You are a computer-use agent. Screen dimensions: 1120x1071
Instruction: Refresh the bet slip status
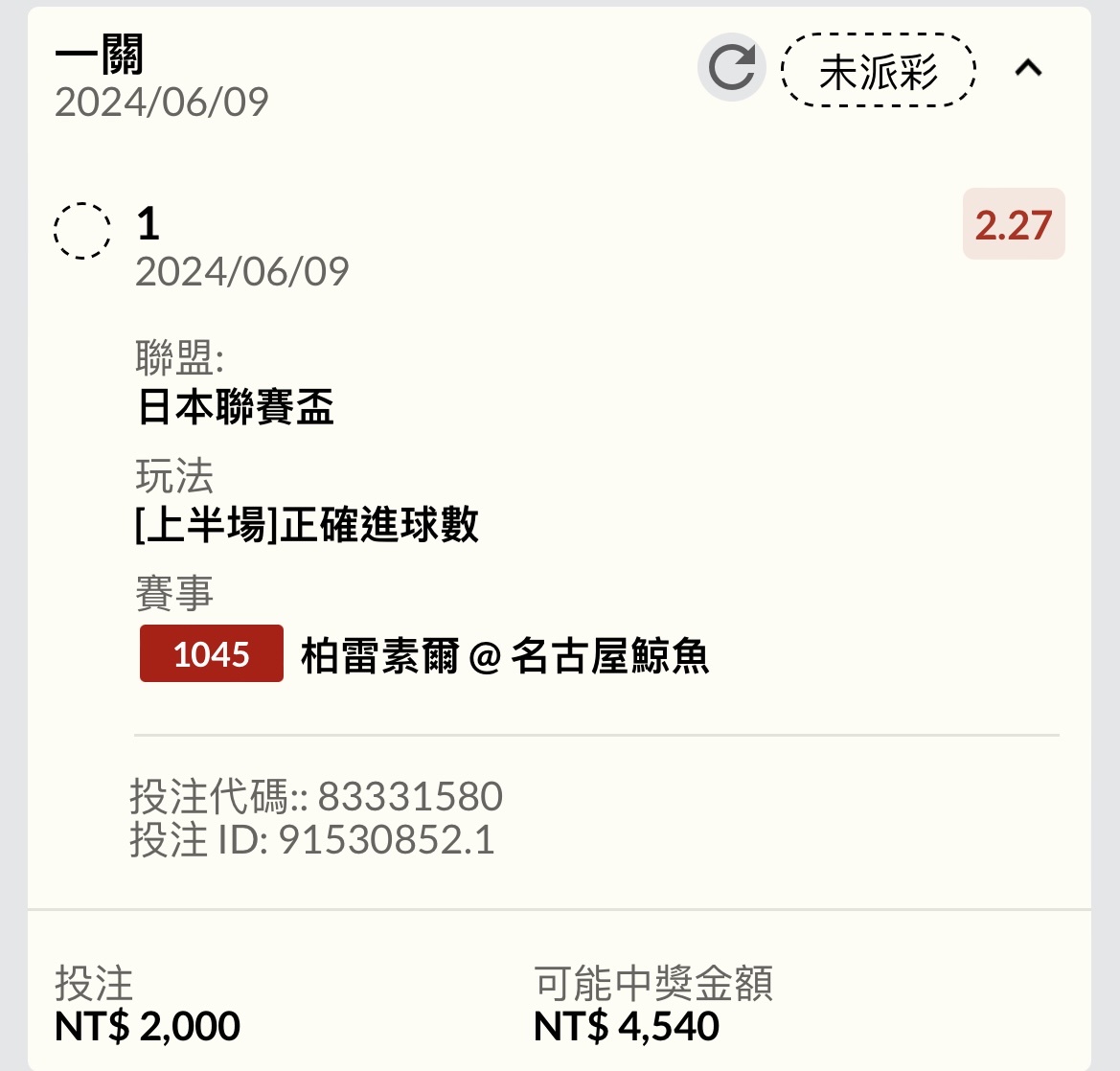[x=731, y=68]
